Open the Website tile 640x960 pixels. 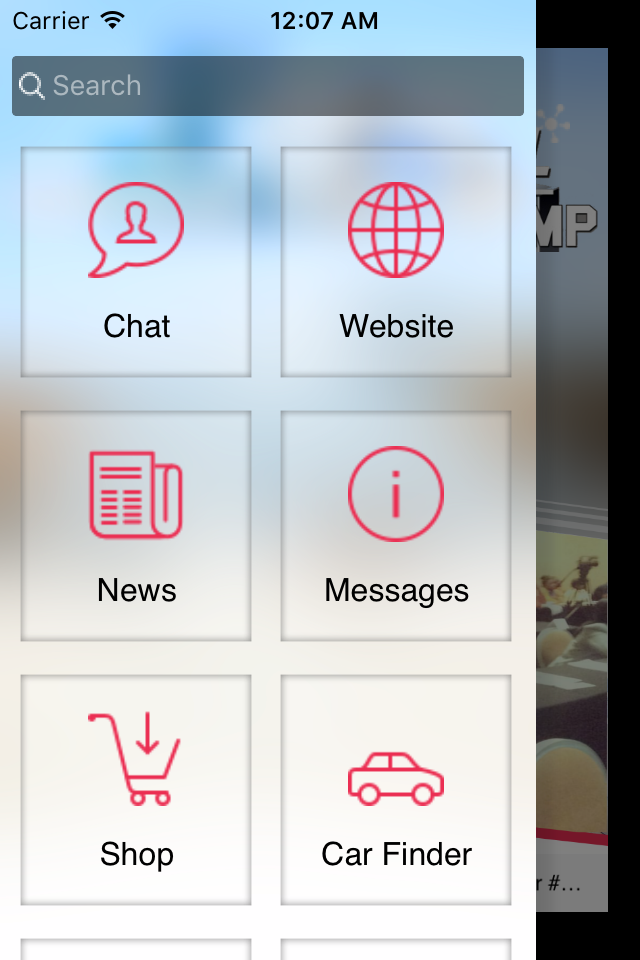396,262
